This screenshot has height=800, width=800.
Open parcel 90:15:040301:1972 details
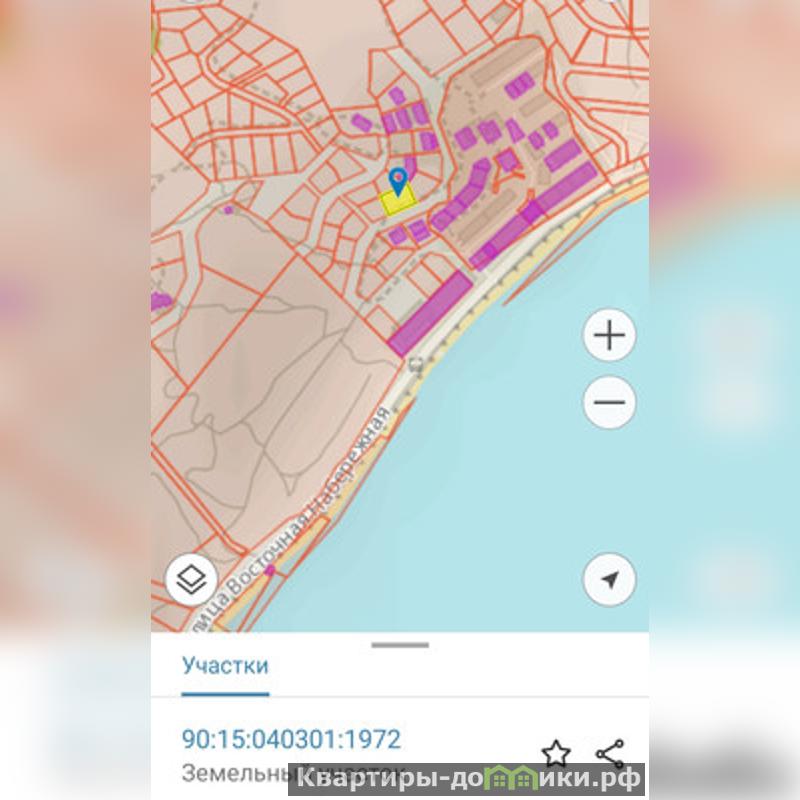291,740
